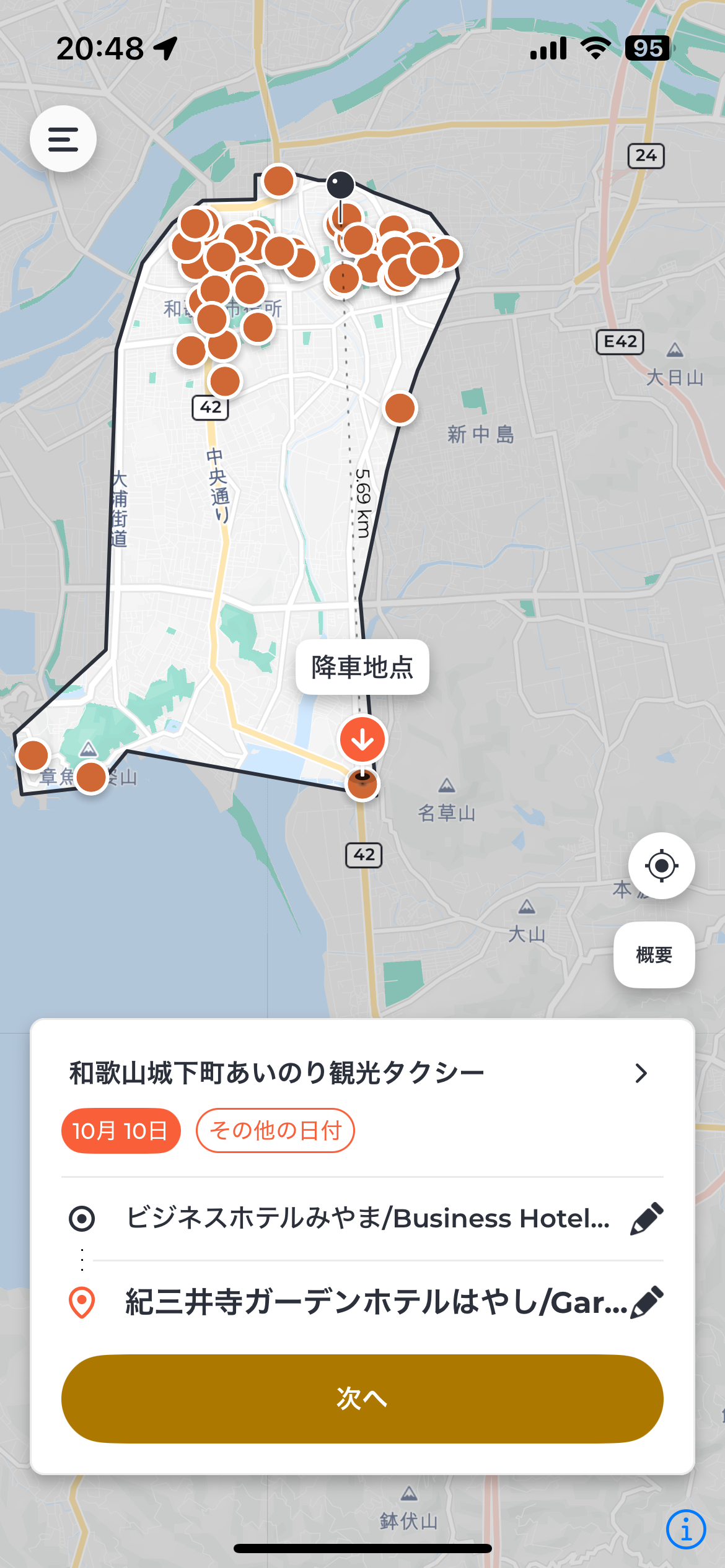The height and width of the screenshot is (1568, 725).
Task: Tap the 降車地点 drop-off label
Action: tap(362, 667)
